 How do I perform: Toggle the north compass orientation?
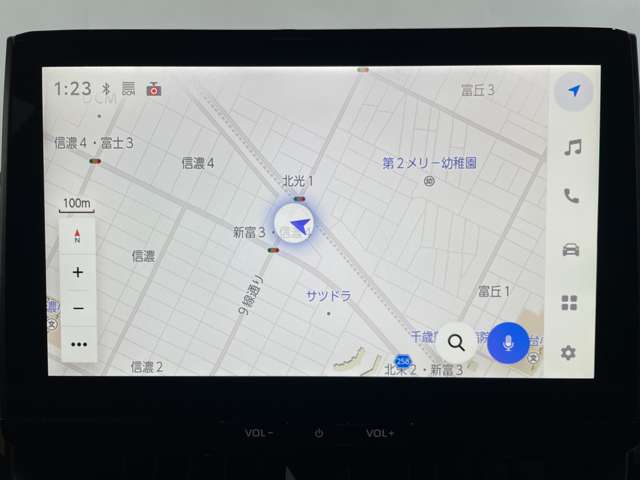pos(78,238)
